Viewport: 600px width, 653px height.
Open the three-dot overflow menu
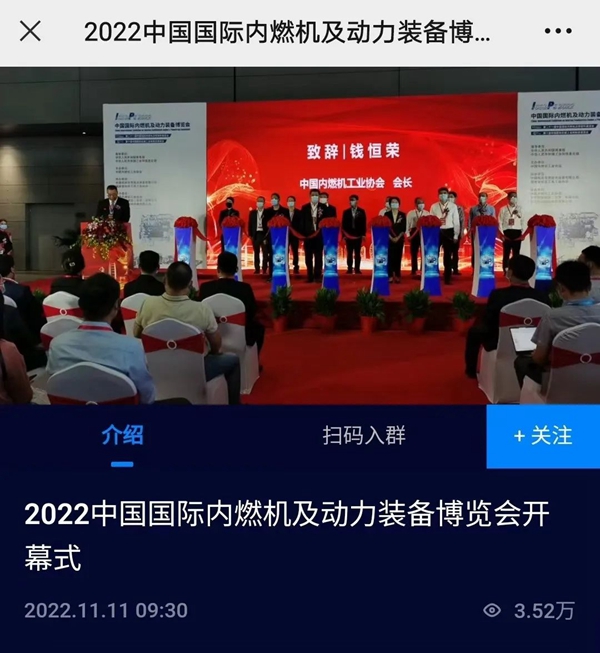(x=557, y=31)
